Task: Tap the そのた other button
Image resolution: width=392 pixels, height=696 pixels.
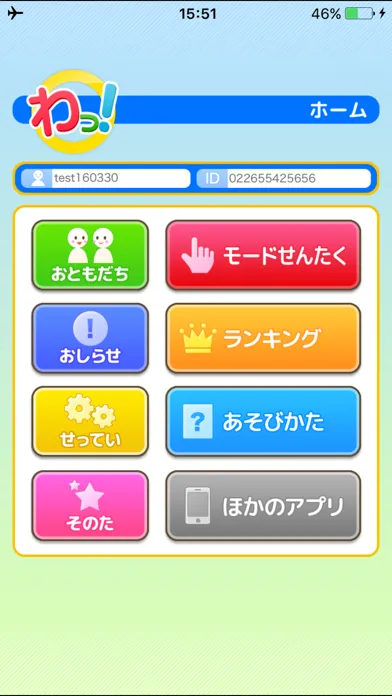Action: [x=90, y=506]
